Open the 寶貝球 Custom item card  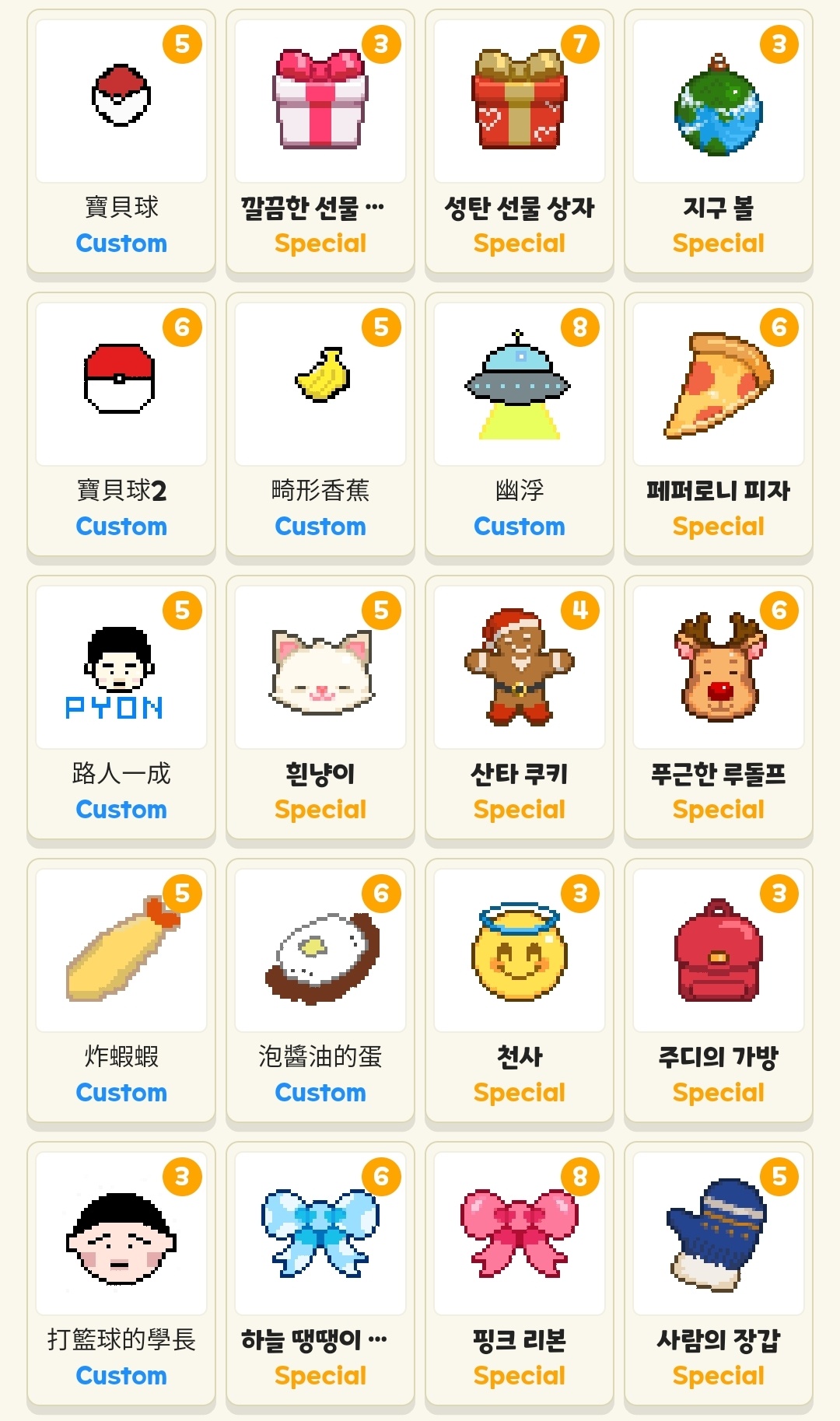tap(121, 142)
